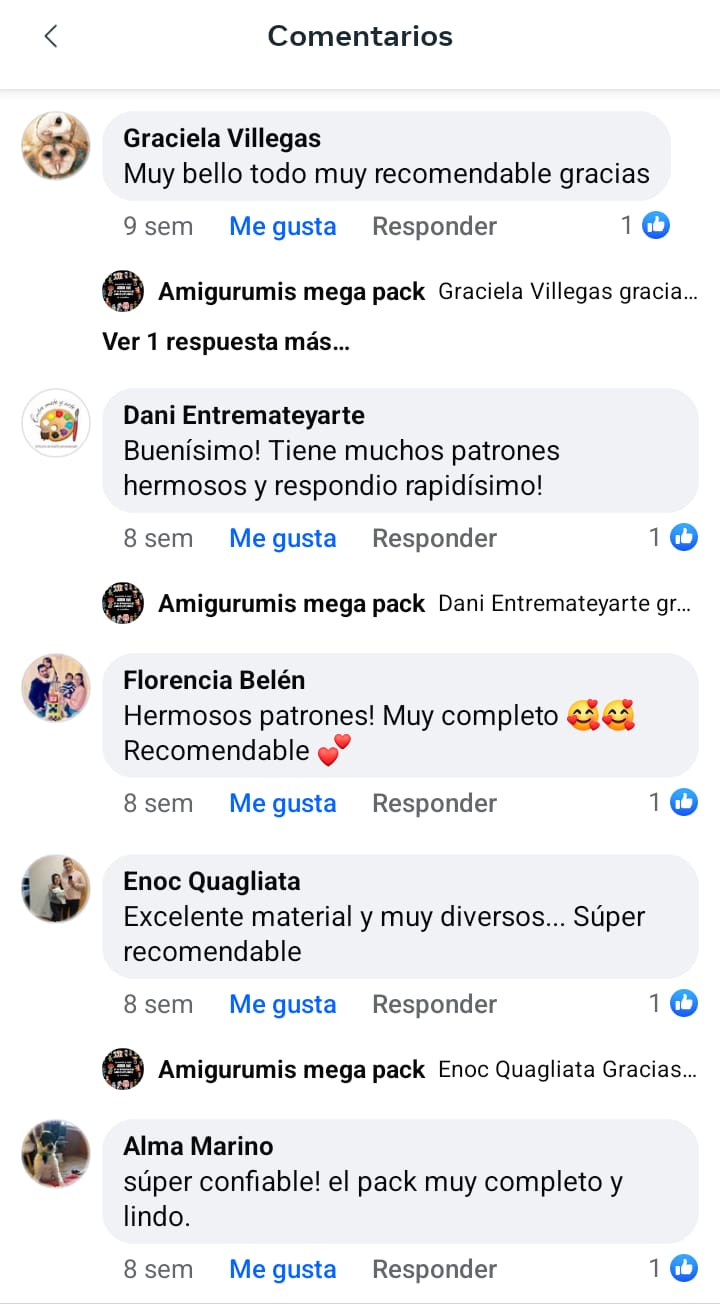Expand "Ver 1 respuesta más…" replies
This screenshot has height=1314, width=720.
click(x=226, y=342)
